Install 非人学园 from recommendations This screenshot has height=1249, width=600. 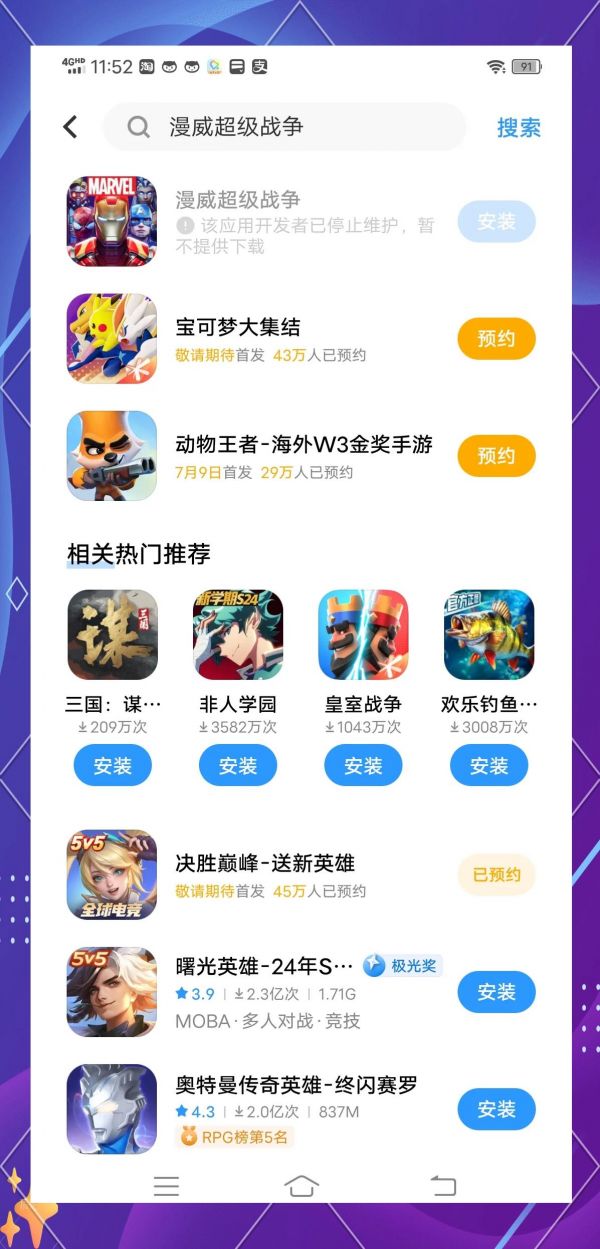pyautogui.click(x=238, y=766)
